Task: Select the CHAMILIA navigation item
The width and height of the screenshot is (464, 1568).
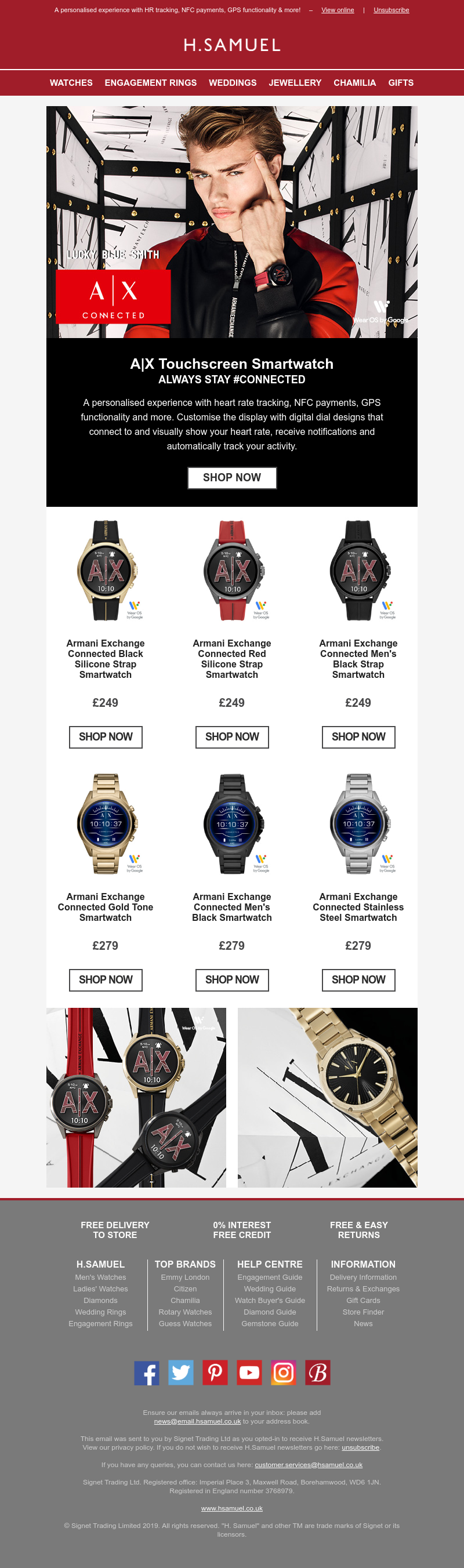Action: pyautogui.click(x=354, y=83)
